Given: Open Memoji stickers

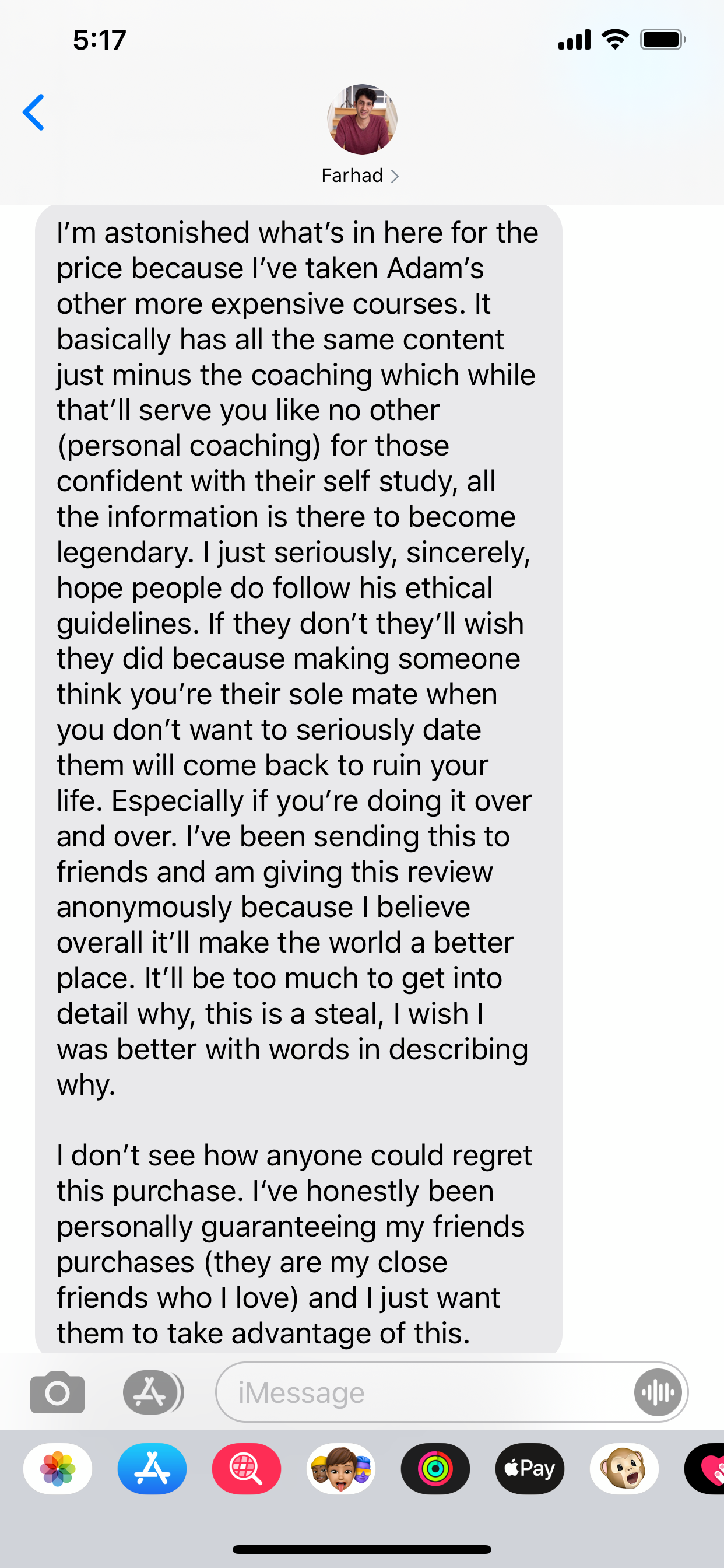Looking at the screenshot, I should click(x=340, y=1469).
